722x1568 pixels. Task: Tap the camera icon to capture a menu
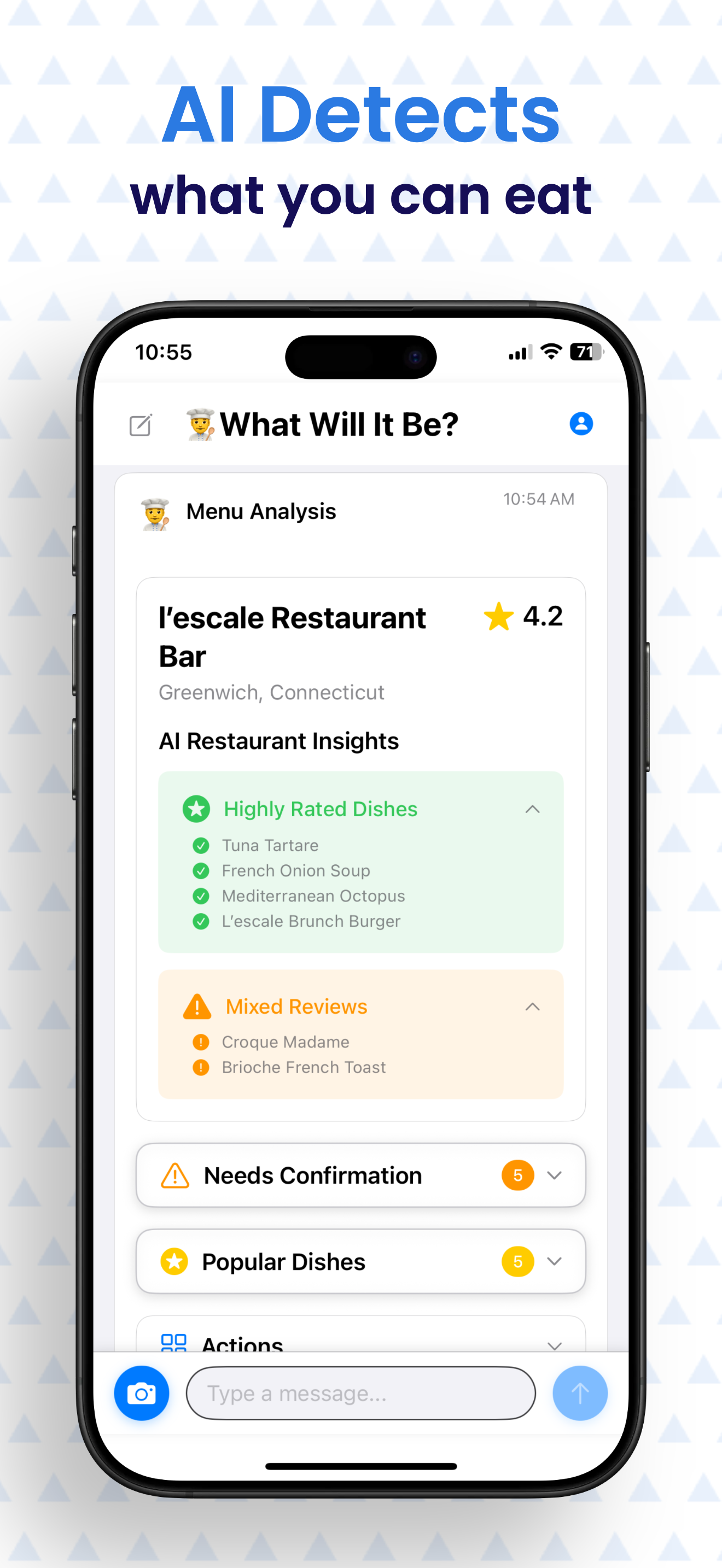[141, 1394]
